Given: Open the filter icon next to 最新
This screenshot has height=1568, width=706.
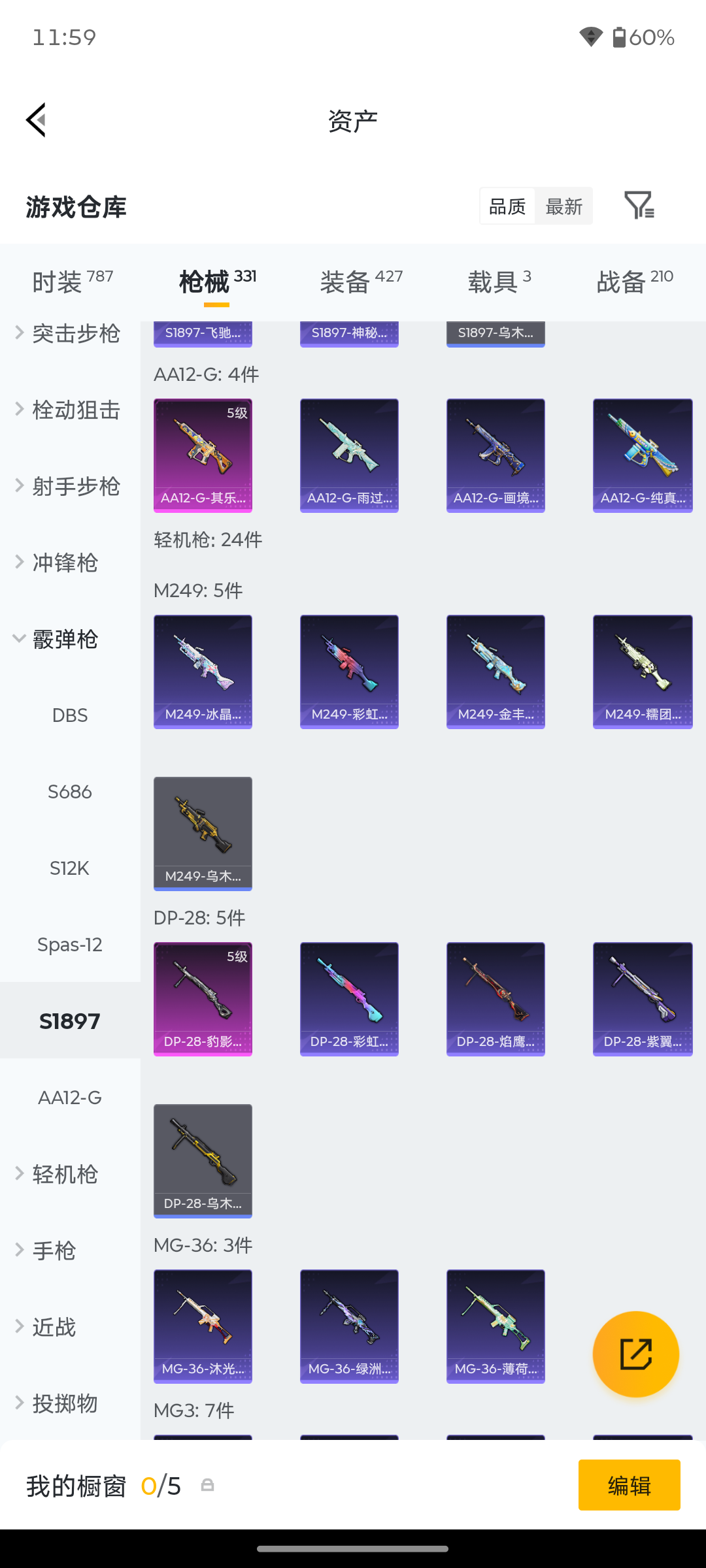Looking at the screenshot, I should click(x=639, y=206).
